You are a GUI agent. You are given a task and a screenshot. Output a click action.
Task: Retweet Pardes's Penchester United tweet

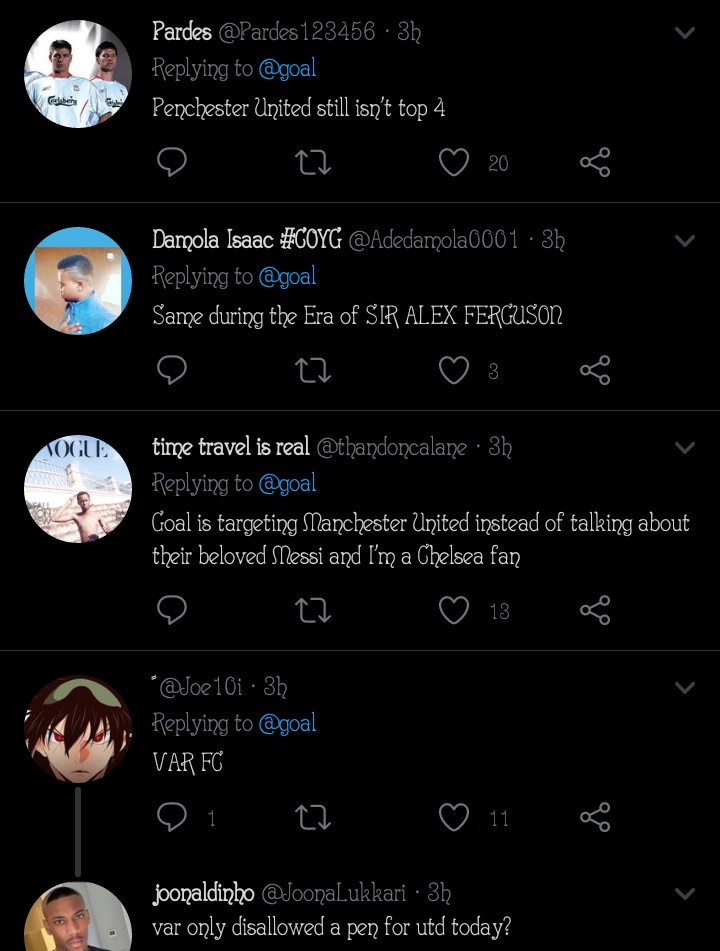pyautogui.click(x=314, y=162)
